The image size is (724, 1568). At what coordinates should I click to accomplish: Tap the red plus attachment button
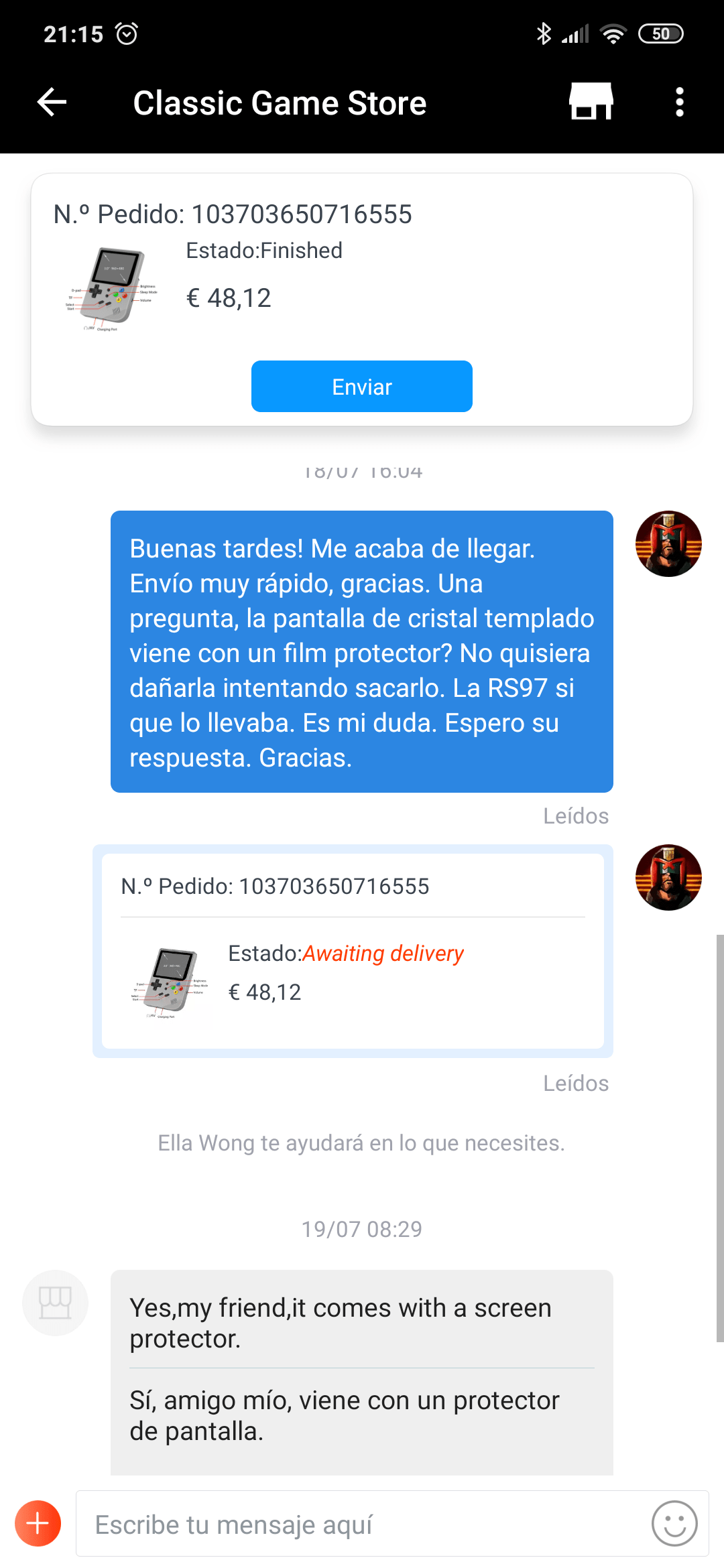click(x=38, y=1523)
